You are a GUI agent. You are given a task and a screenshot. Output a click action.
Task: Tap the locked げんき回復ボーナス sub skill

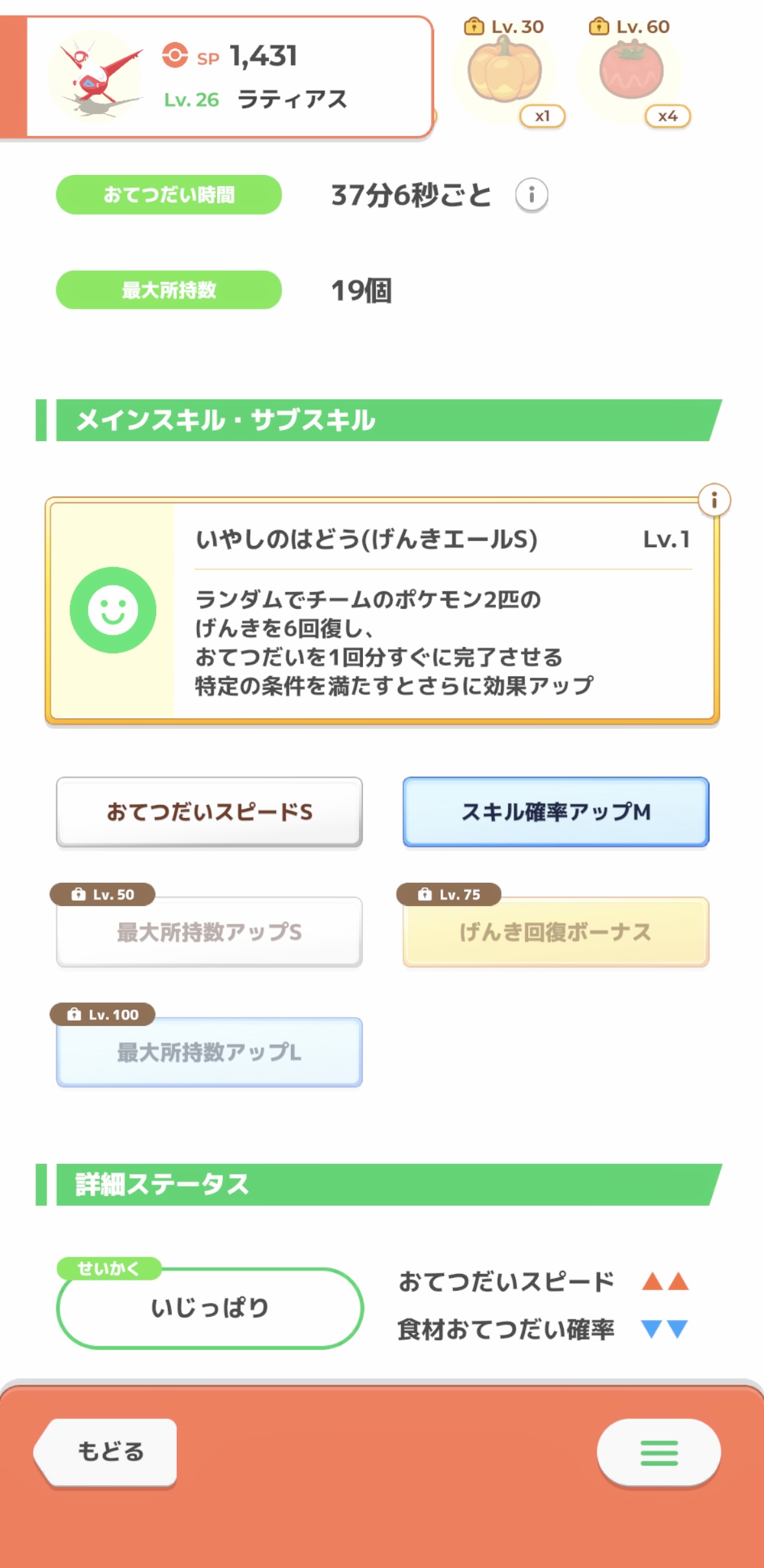click(x=555, y=932)
